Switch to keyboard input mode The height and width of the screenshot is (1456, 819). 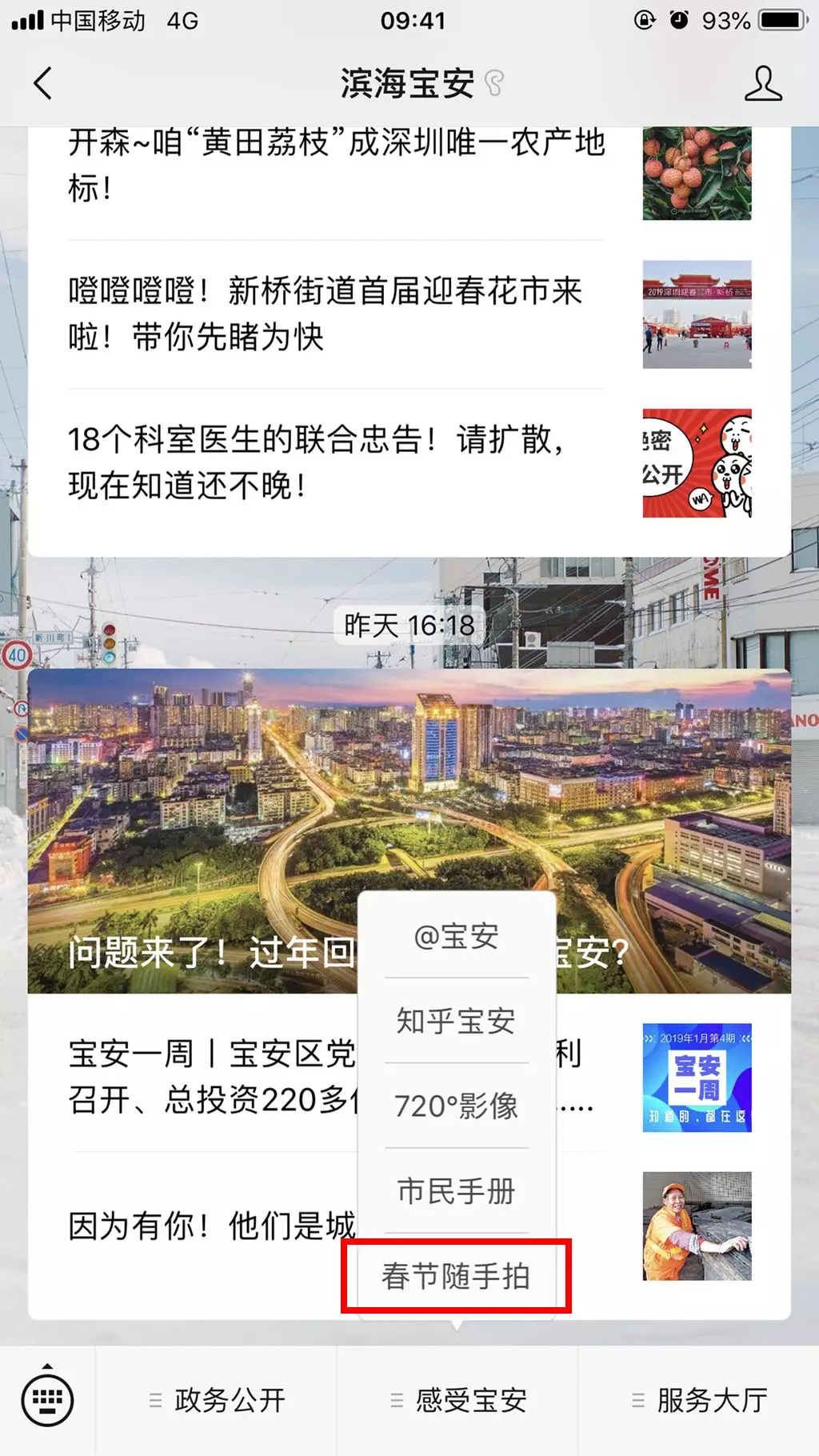point(48,1400)
